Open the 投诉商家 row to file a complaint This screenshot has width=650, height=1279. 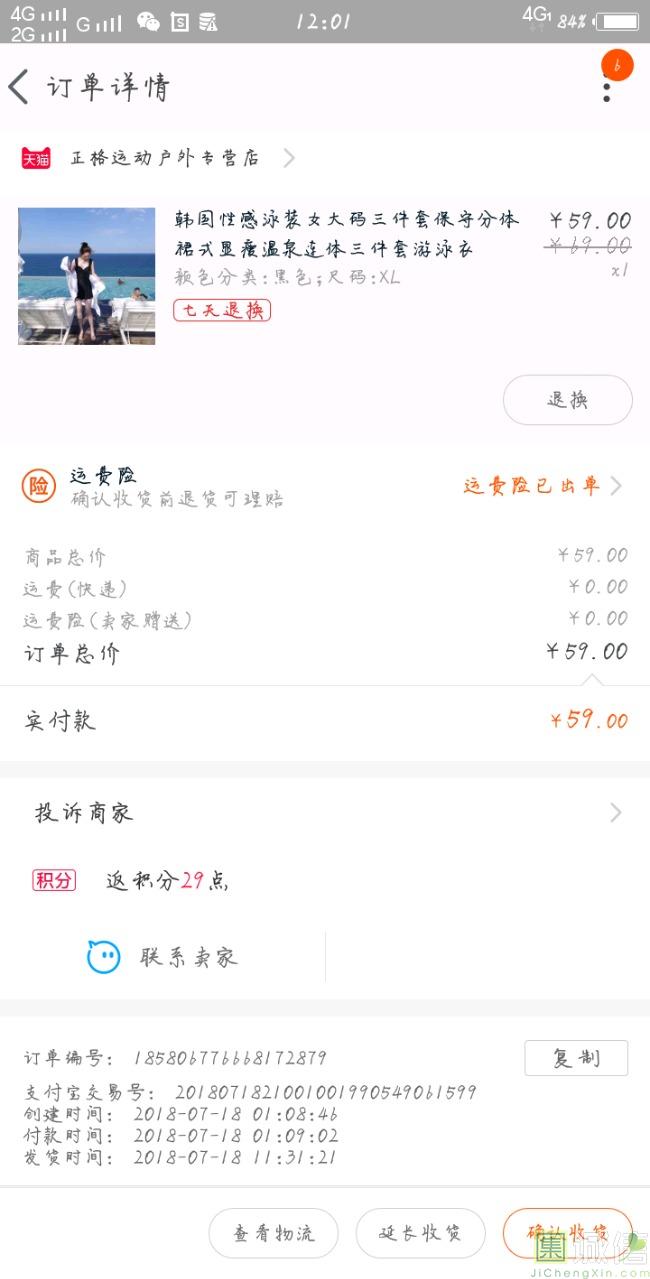click(325, 813)
